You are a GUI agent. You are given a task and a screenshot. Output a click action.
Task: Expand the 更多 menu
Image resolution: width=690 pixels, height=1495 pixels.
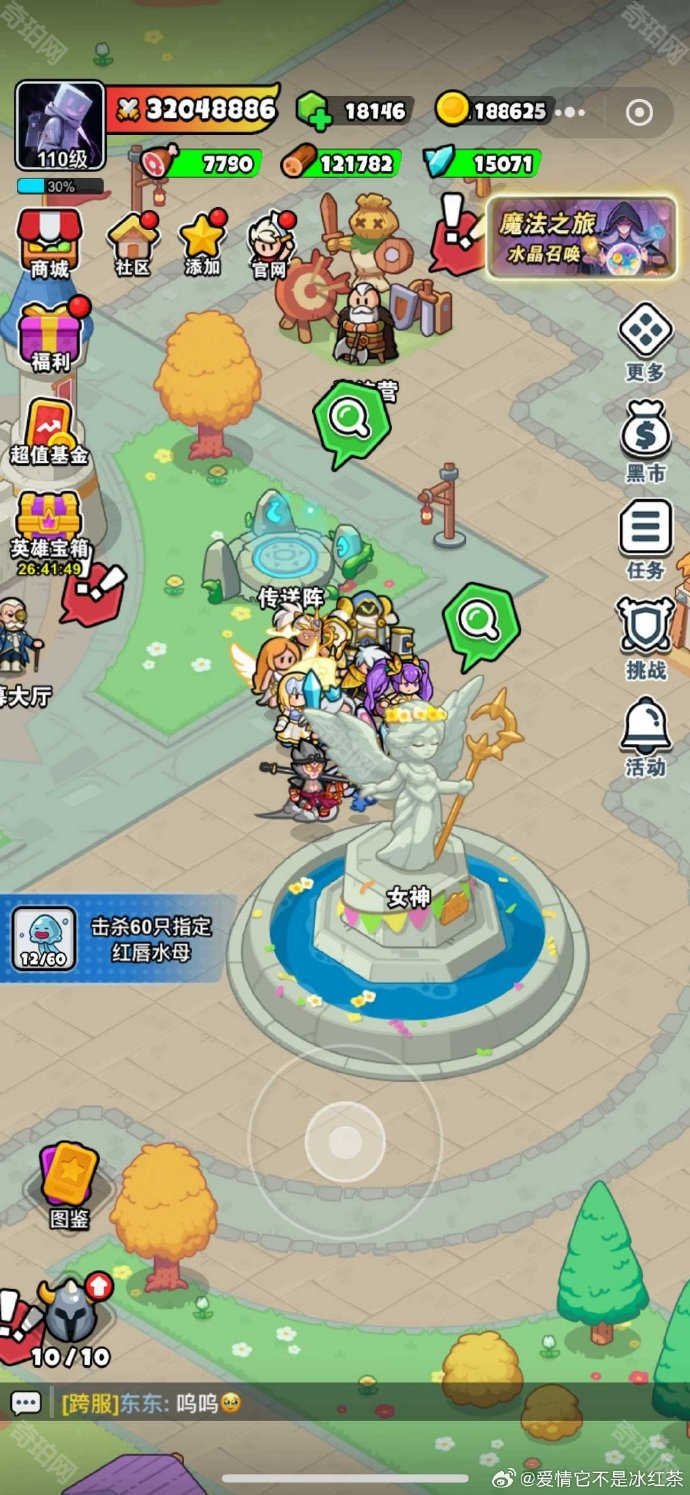pyautogui.click(x=645, y=340)
